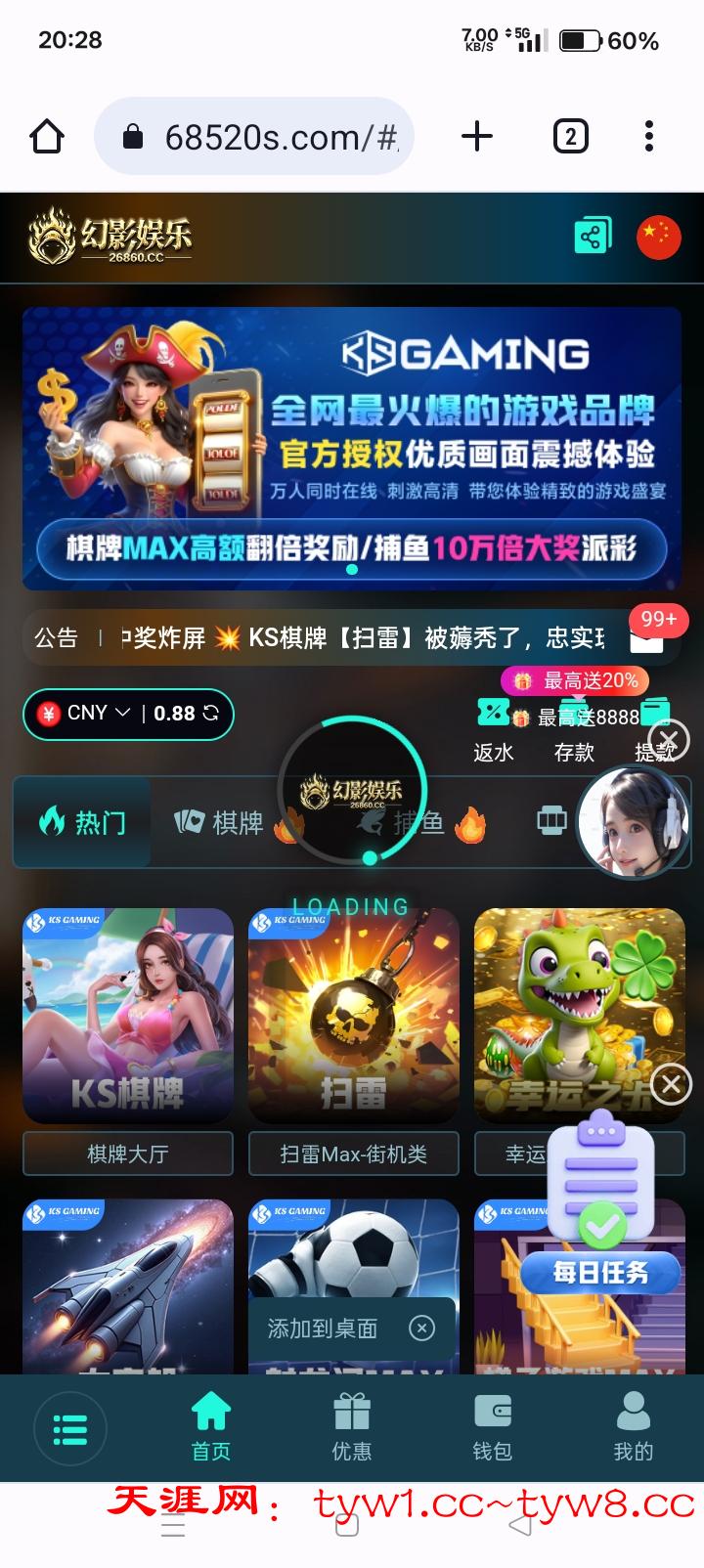The height and width of the screenshot is (1568, 704).
Task: Switch to the 优惠 tab
Action: [x=352, y=1428]
